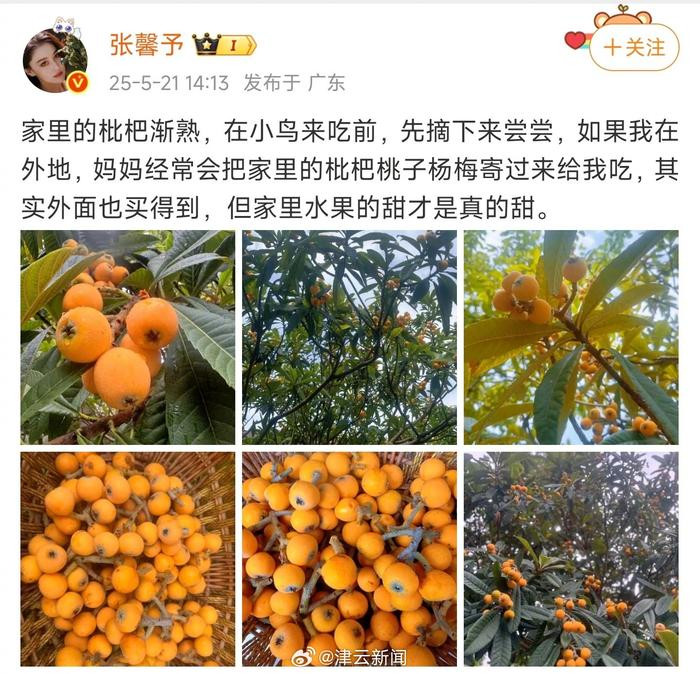Follow 张馨予 with the 关注 button
The image size is (700, 674).
pyautogui.click(x=634, y=47)
